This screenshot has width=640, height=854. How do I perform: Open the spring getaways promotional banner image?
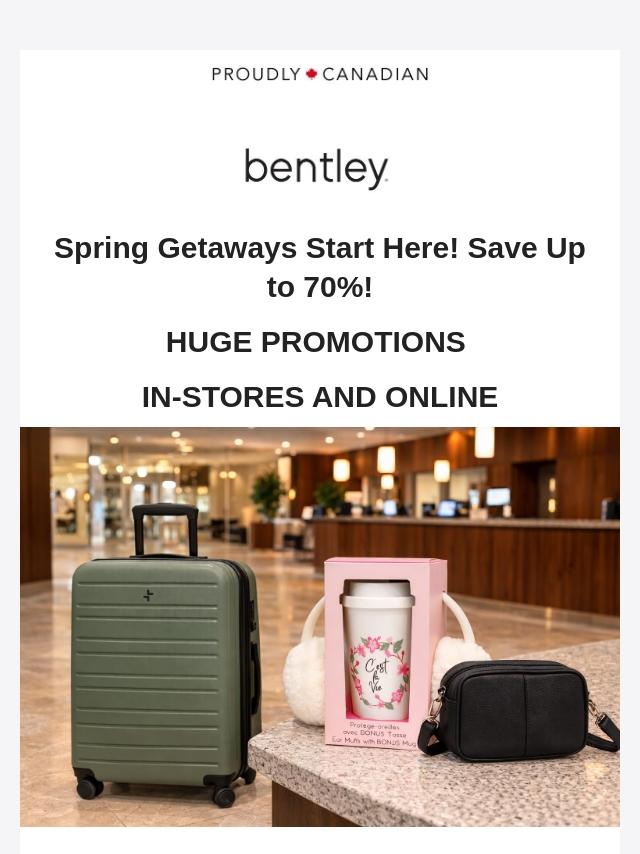[320, 626]
